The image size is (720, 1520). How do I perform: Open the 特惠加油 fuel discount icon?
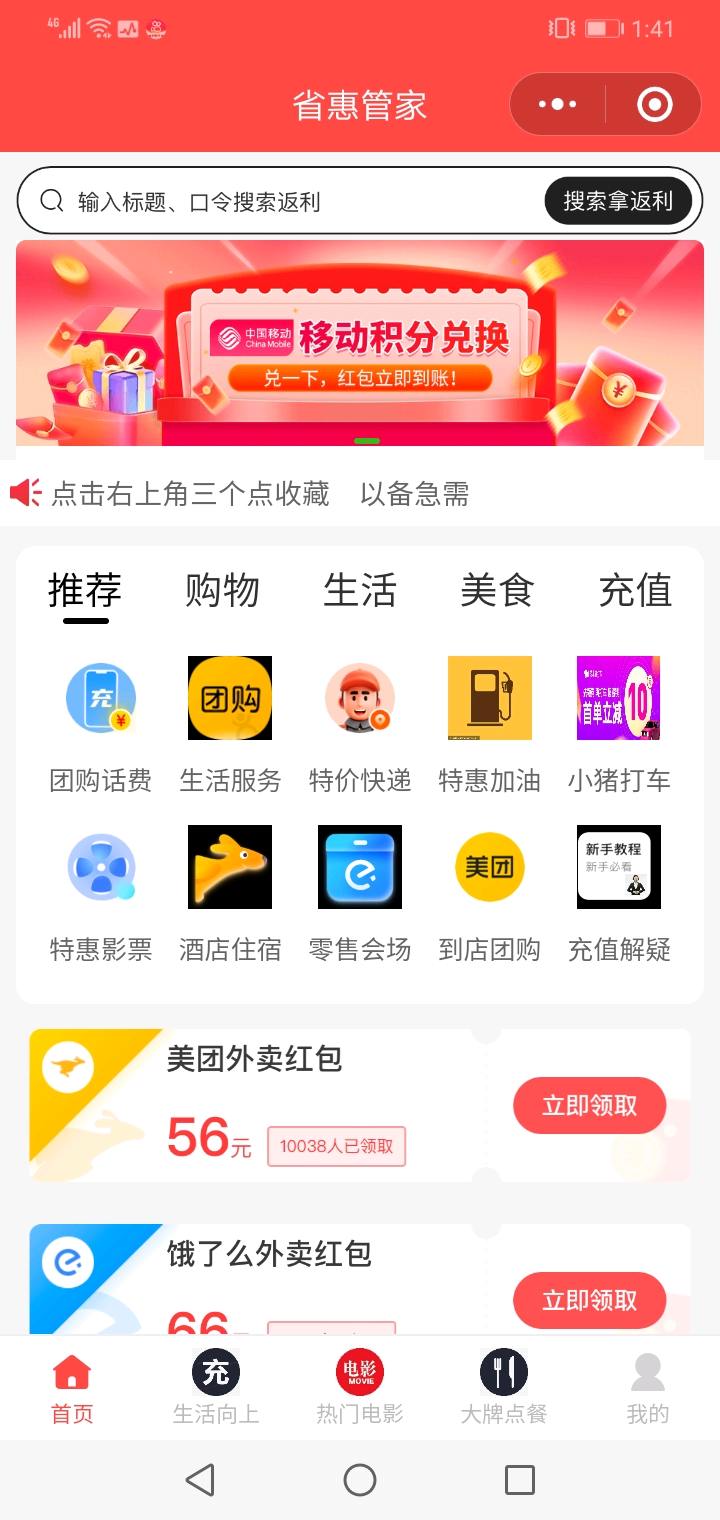[x=488, y=698]
